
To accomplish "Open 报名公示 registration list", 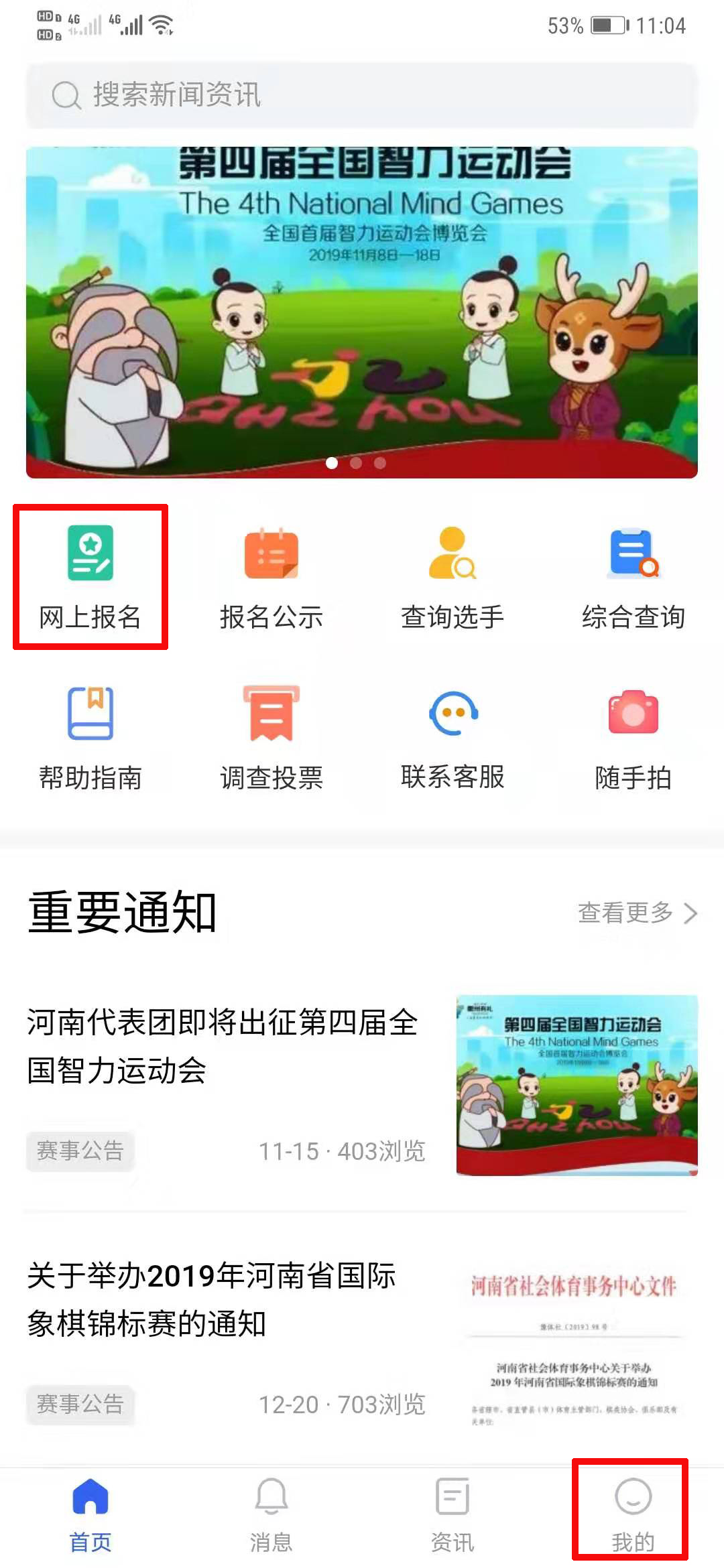I will coord(271,578).
